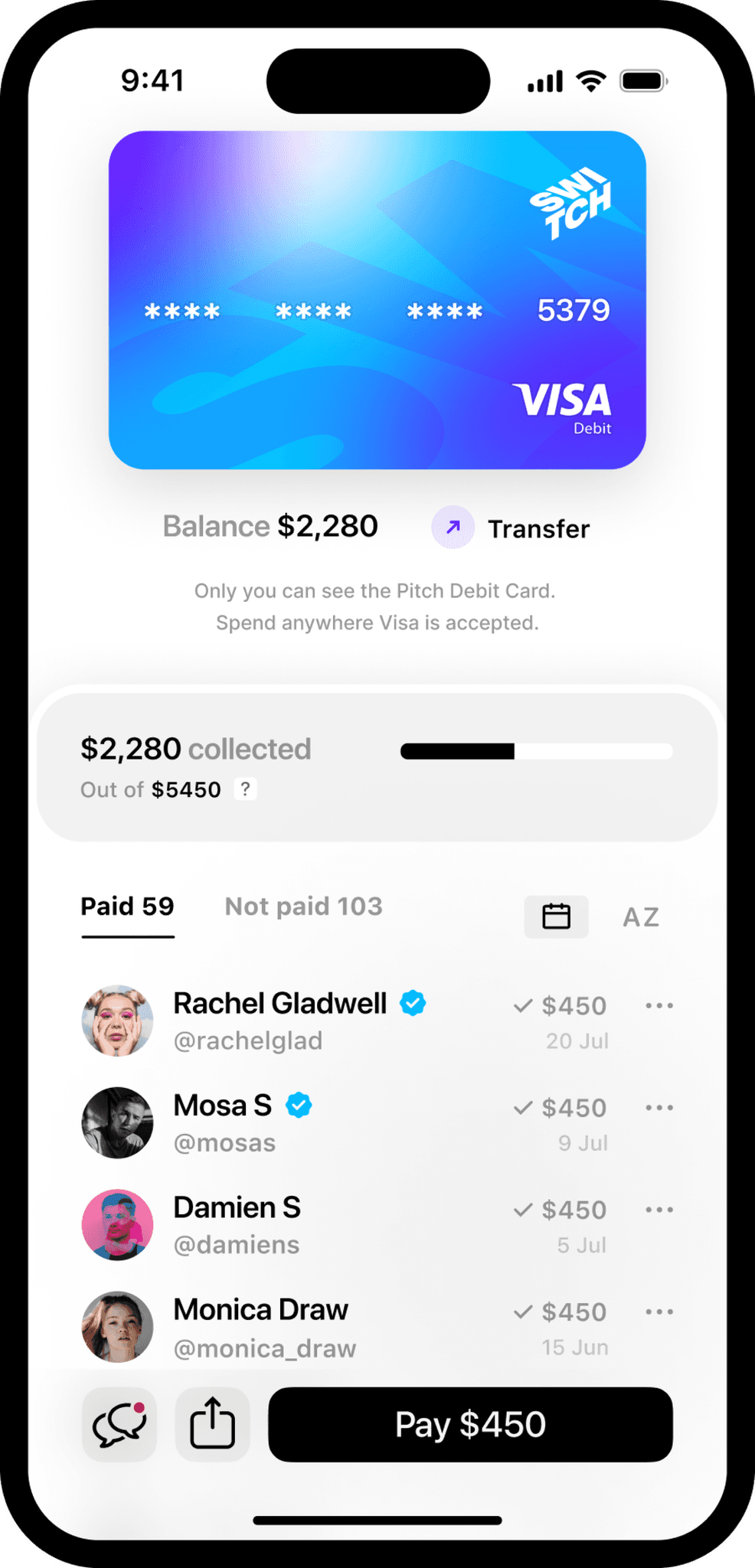
Task: Open the calendar sort icon
Action: tap(556, 916)
